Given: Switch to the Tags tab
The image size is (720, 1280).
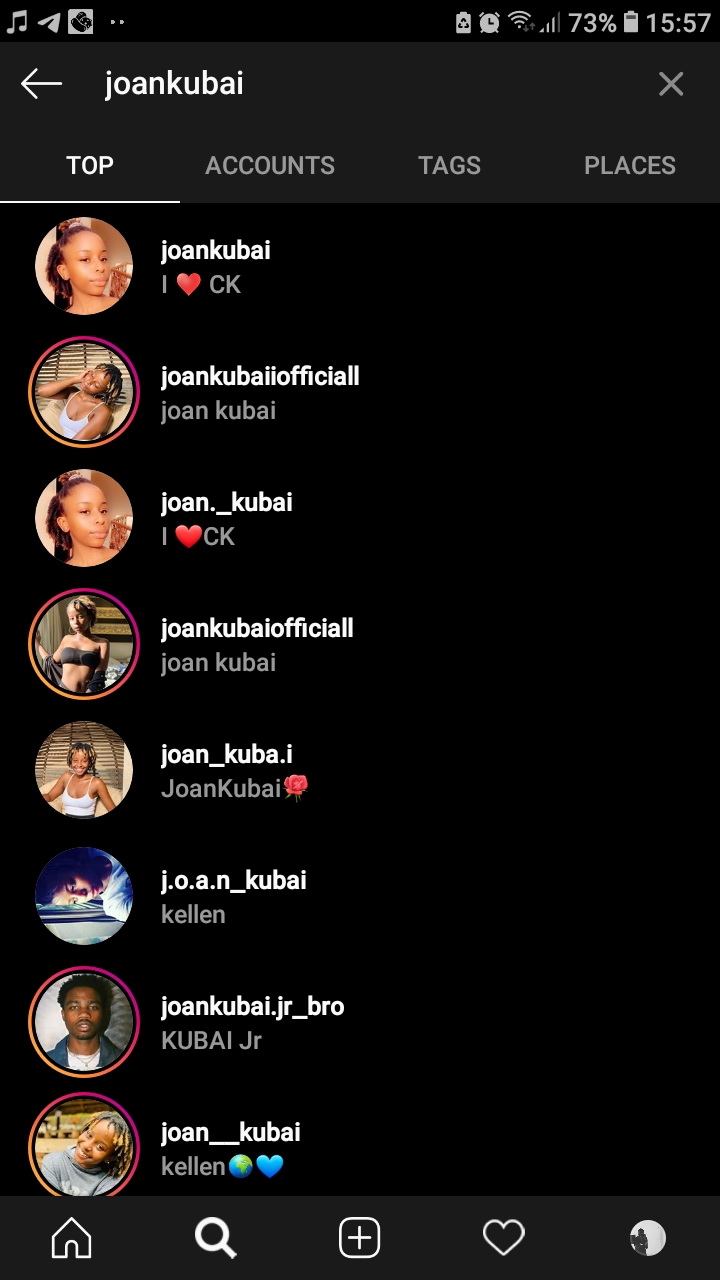Looking at the screenshot, I should pos(450,165).
